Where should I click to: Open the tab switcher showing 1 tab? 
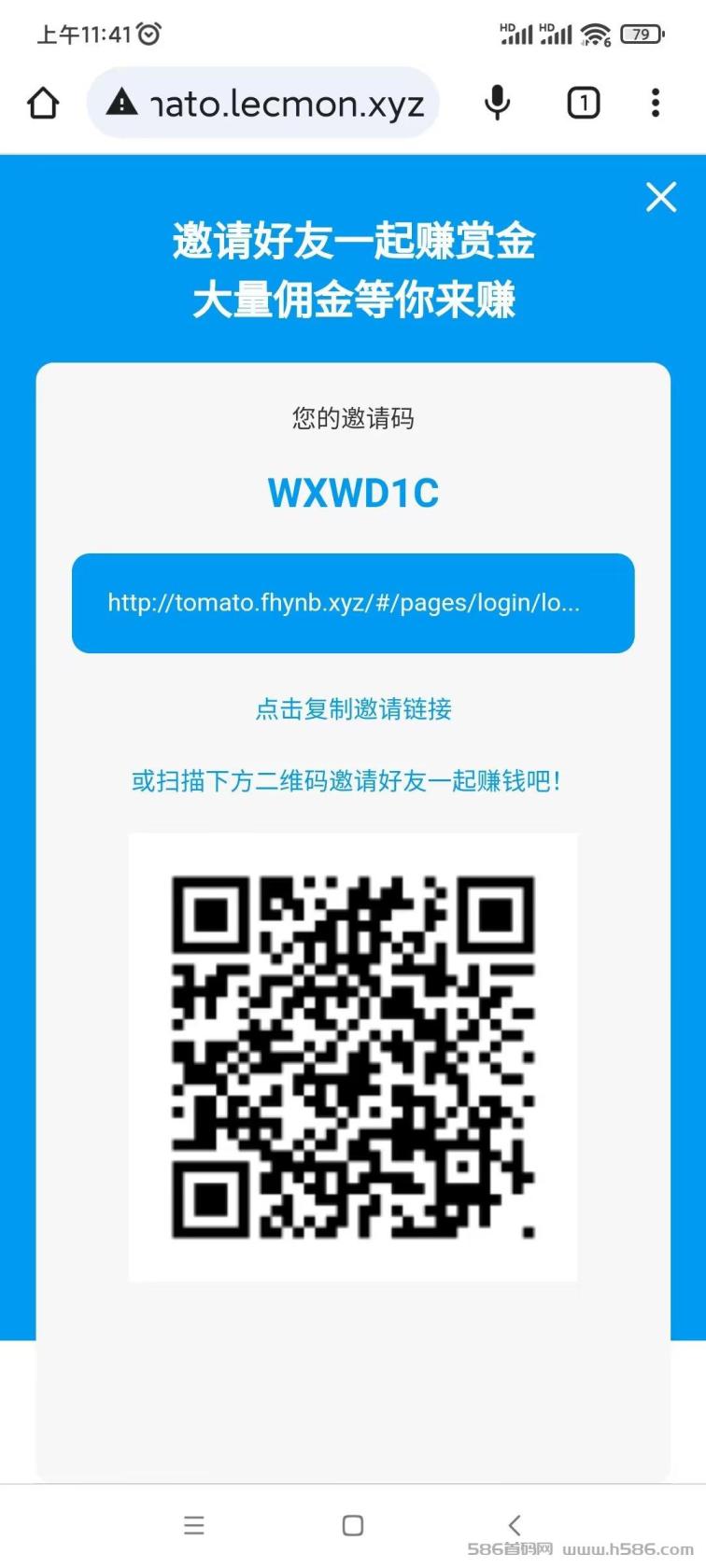[584, 103]
